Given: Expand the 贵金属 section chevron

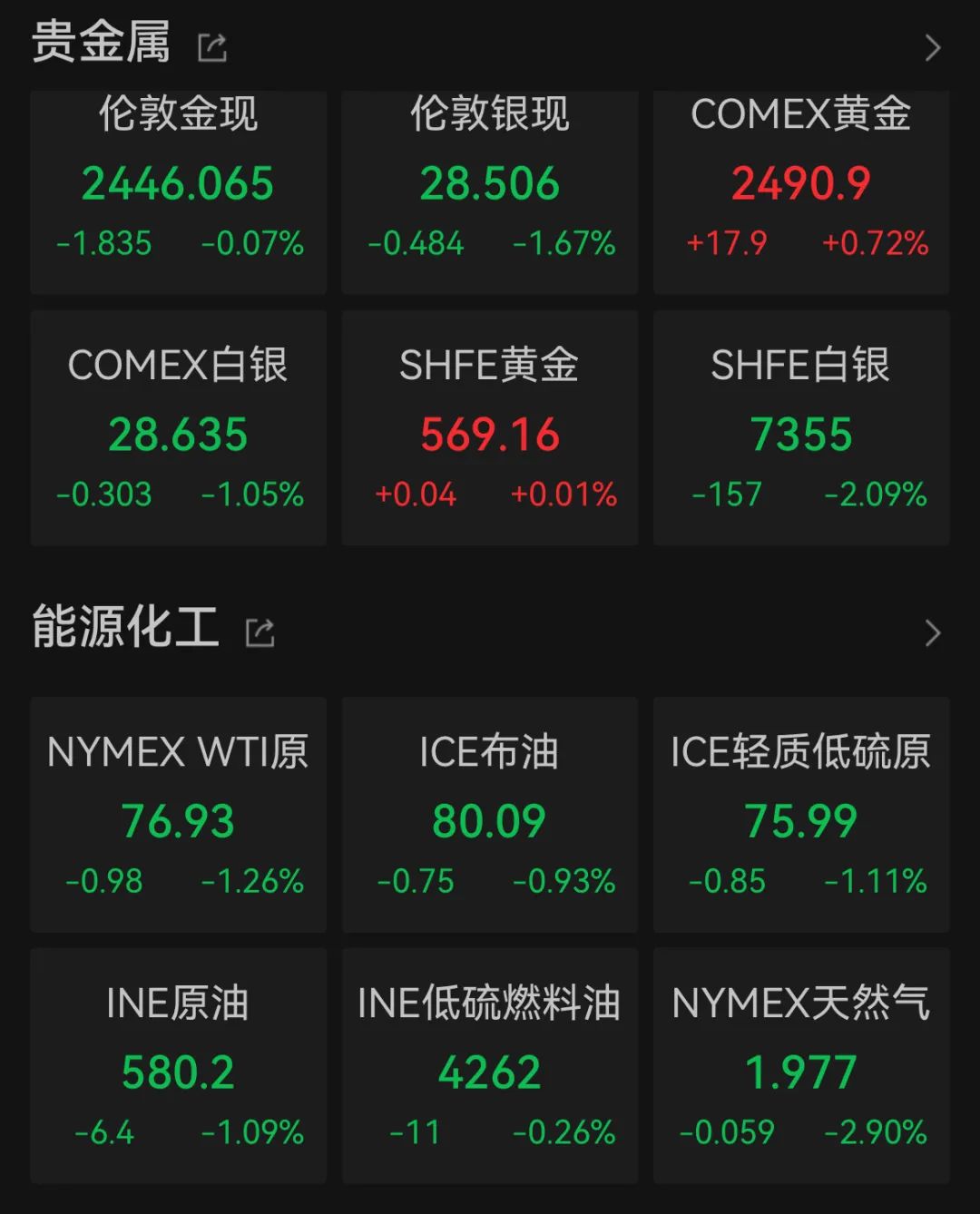Looking at the screenshot, I should coord(932,47).
